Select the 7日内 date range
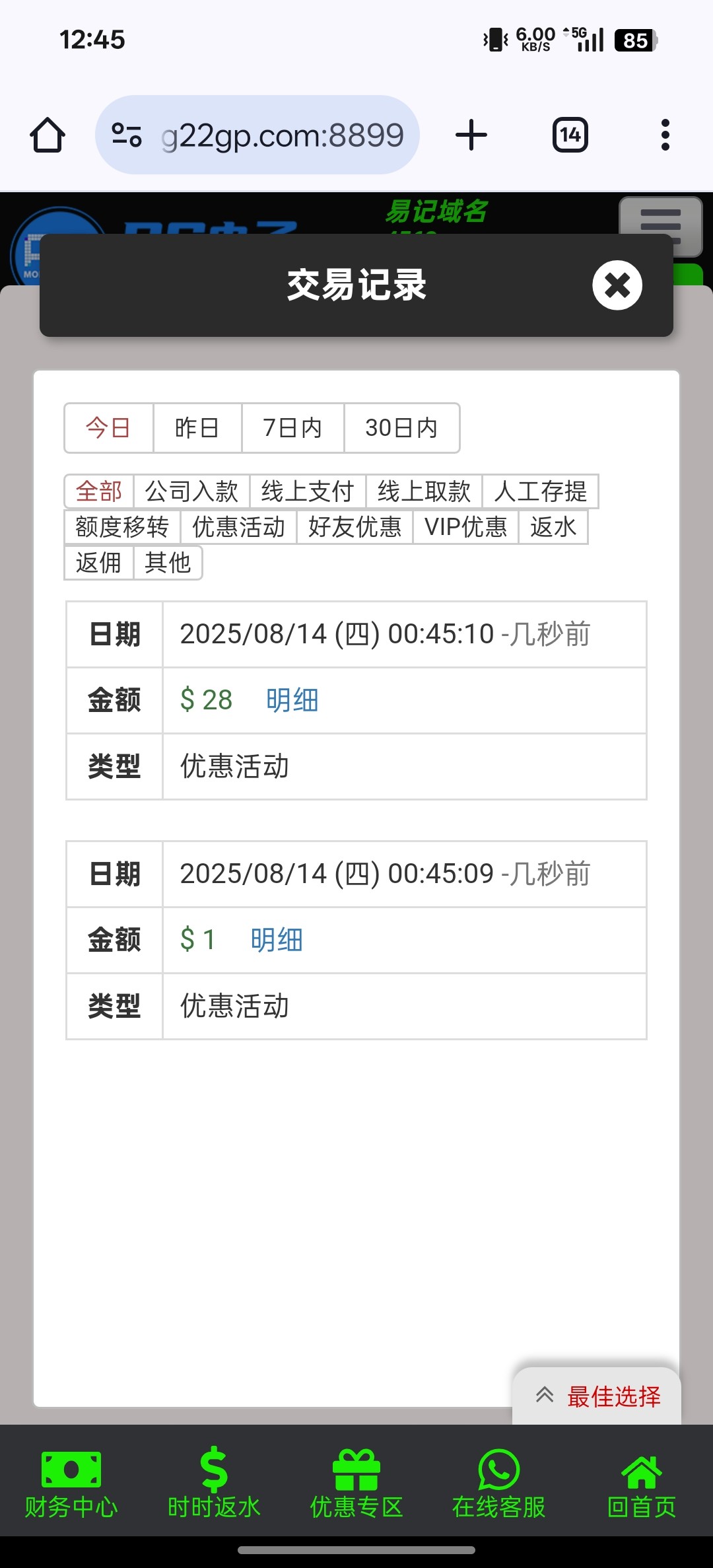The height and width of the screenshot is (1568, 713). click(292, 428)
